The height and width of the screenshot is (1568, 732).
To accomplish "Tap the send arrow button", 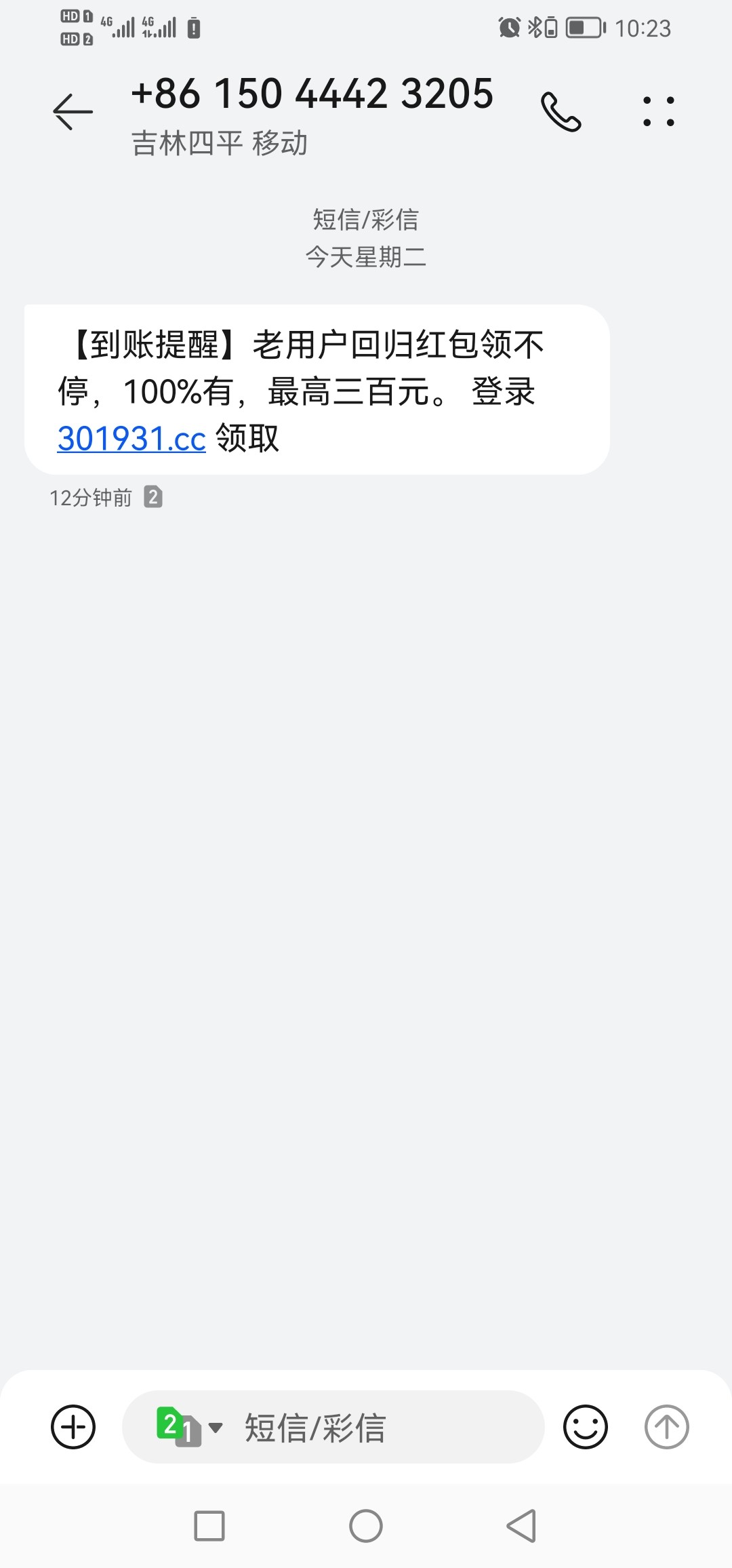I will point(666,1427).
